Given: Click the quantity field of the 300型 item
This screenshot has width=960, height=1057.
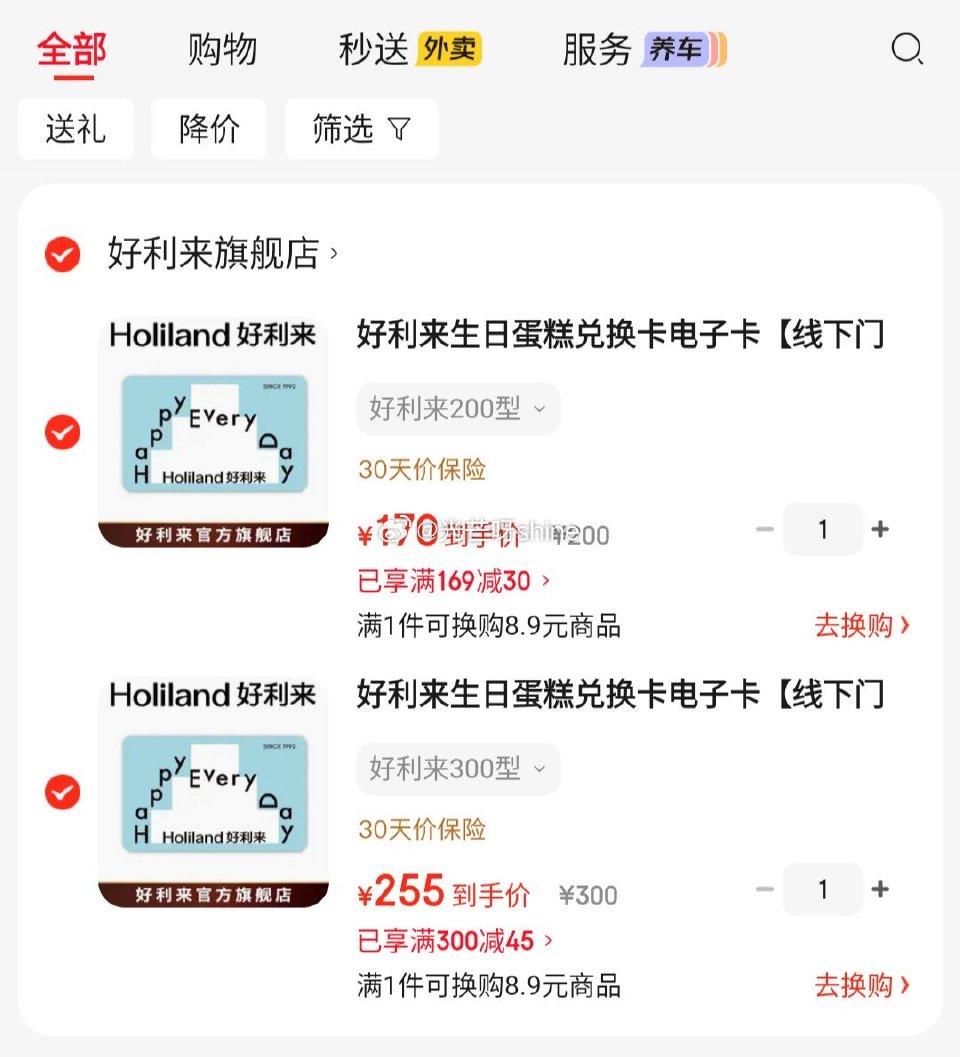Looking at the screenshot, I should [822, 889].
